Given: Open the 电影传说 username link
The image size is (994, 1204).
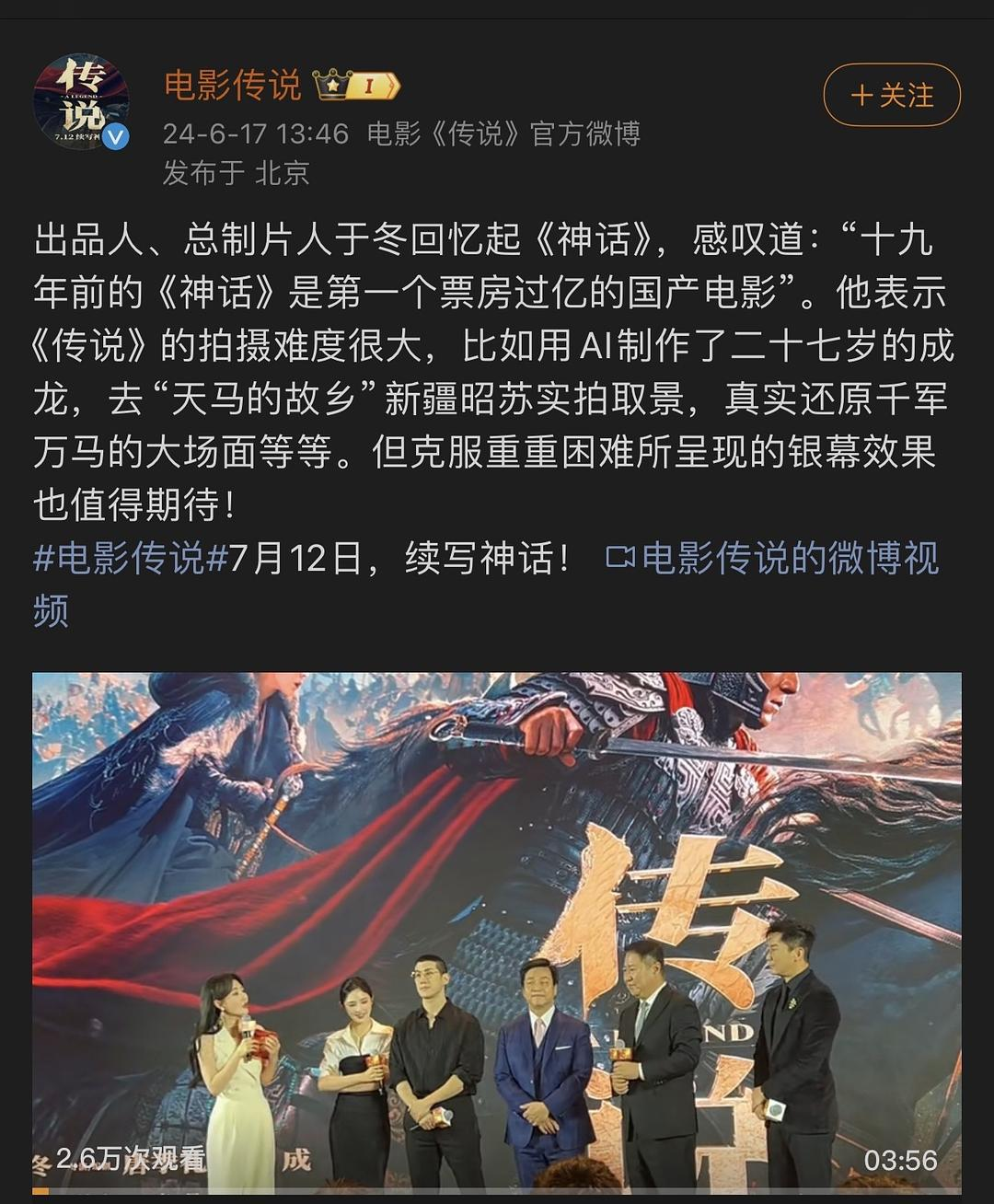Looking at the screenshot, I should coord(233,85).
